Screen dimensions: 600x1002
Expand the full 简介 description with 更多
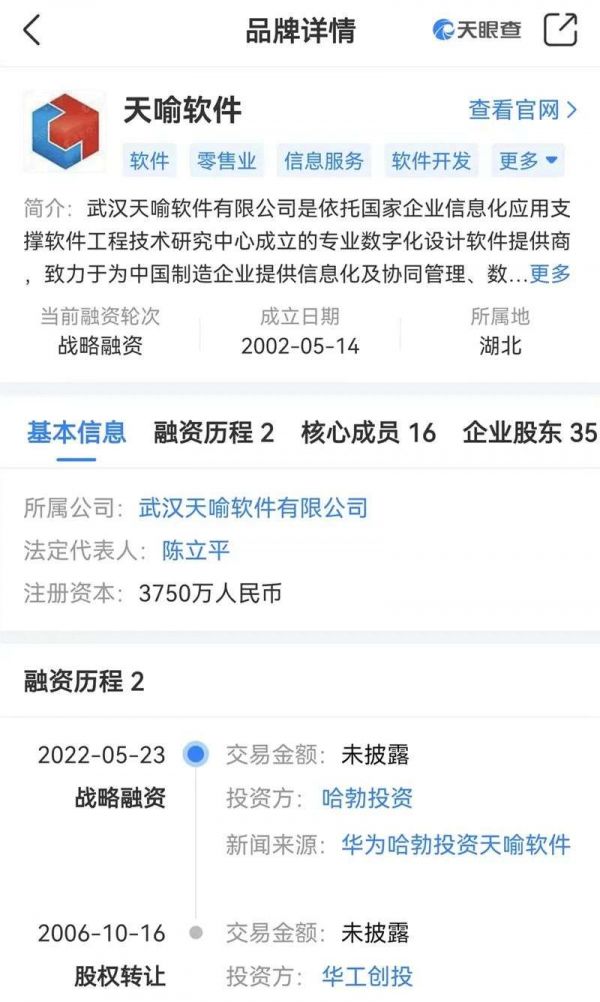tap(550, 273)
